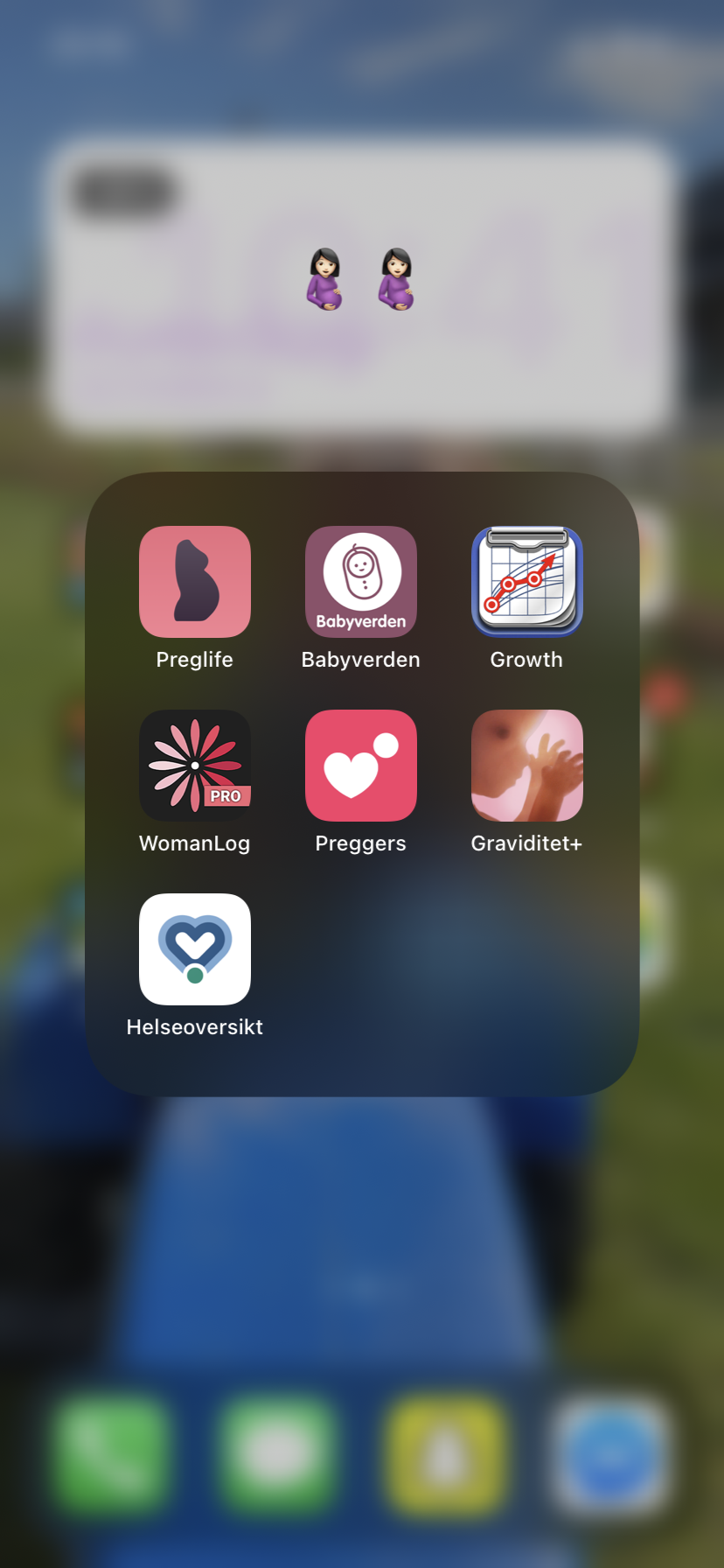Image resolution: width=724 pixels, height=1568 pixels.
Task: Open the Preggers app
Action: tap(360, 766)
